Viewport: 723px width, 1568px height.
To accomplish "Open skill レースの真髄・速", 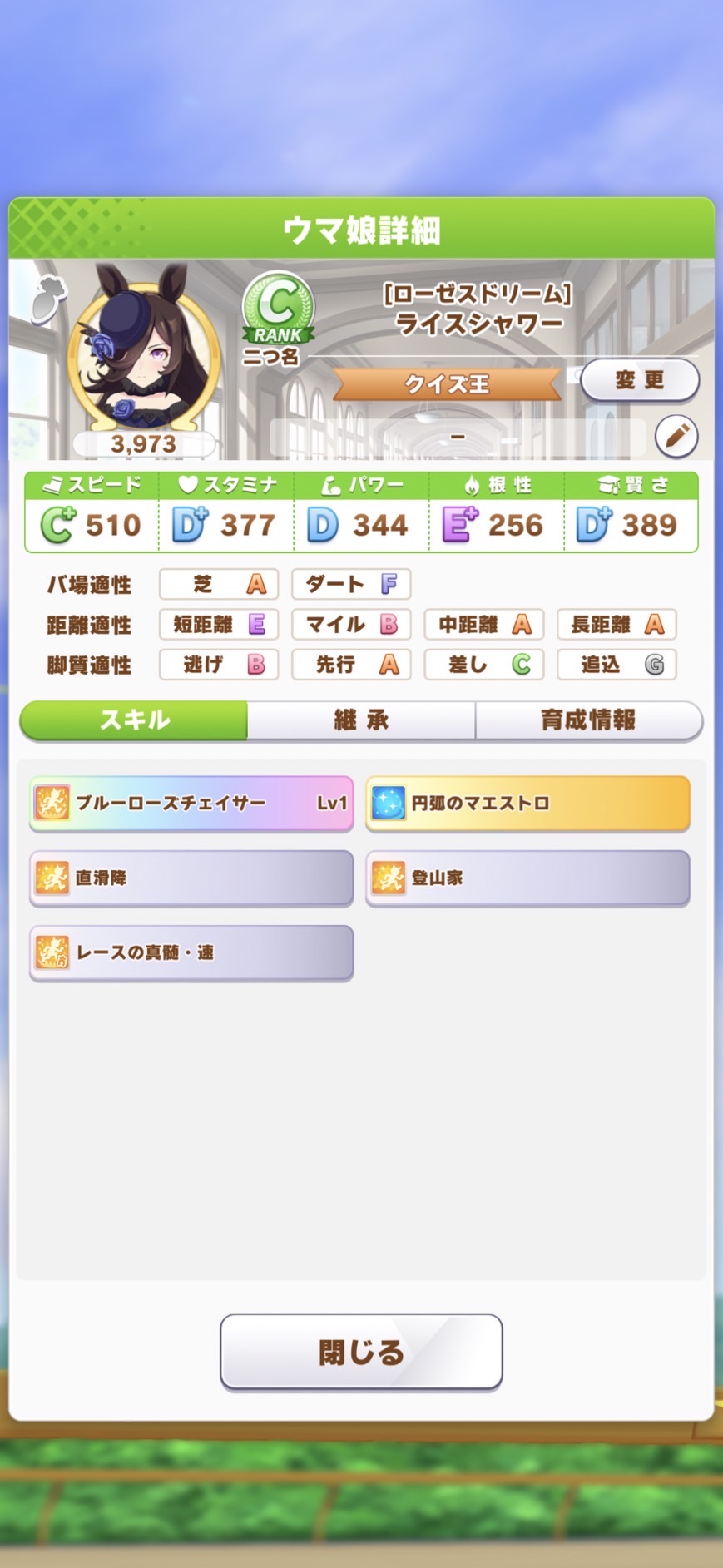I will click(x=191, y=952).
